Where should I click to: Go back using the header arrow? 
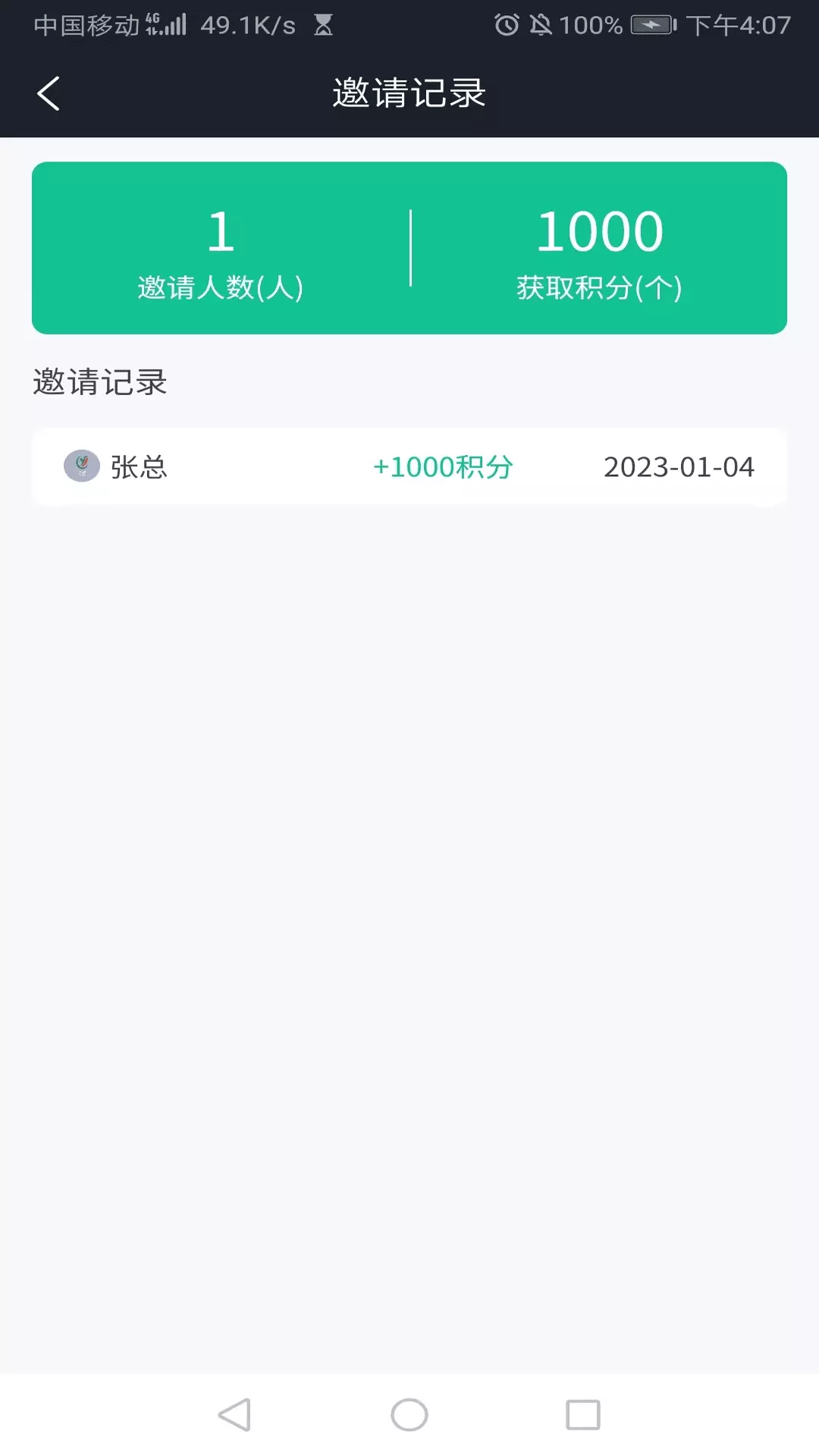tap(49, 94)
